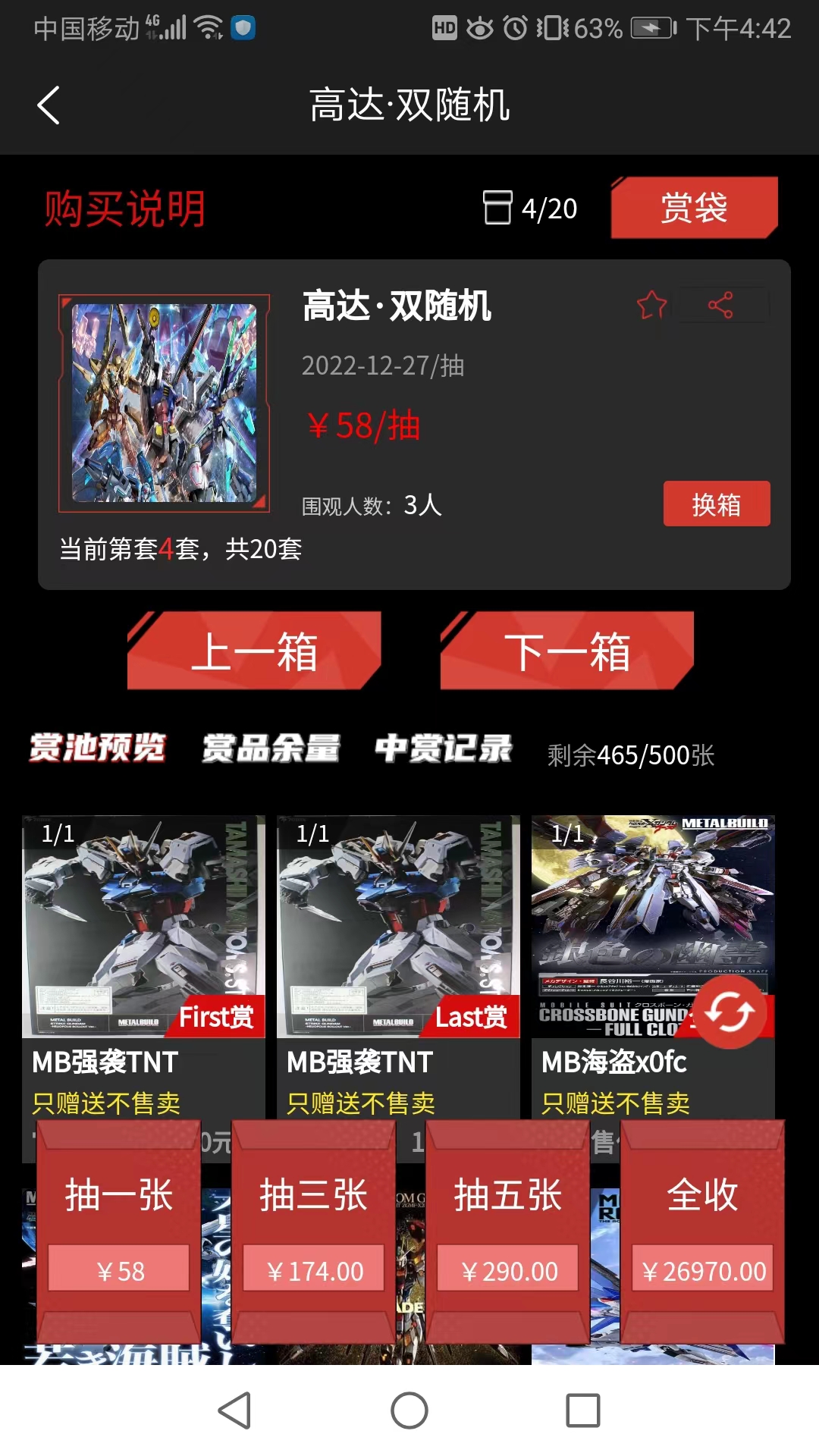
Task: Buy all remaining with 全收
Action: tap(702, 1232)
